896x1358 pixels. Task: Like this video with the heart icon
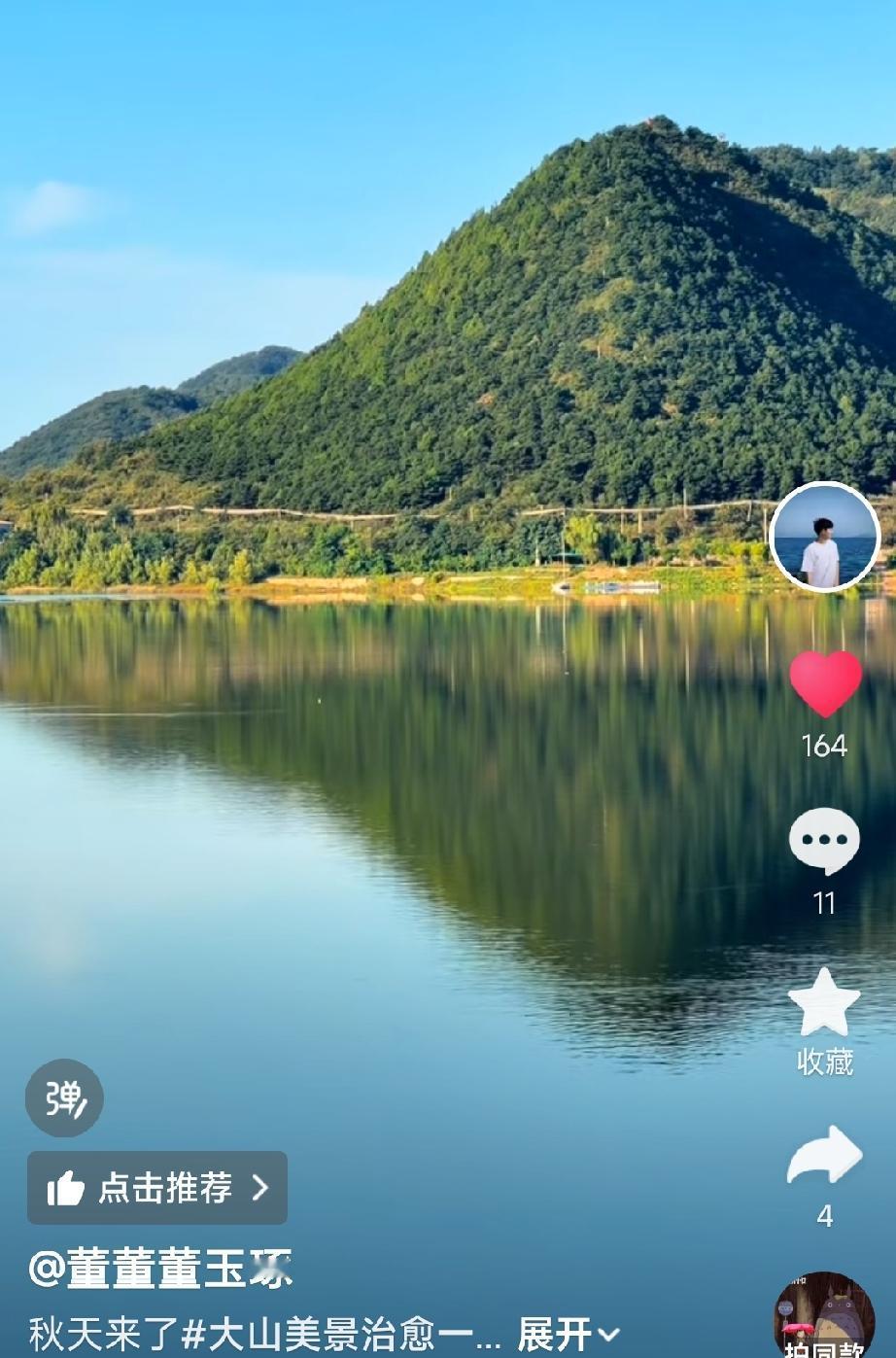pyautogui.click(x=825, y=683)
